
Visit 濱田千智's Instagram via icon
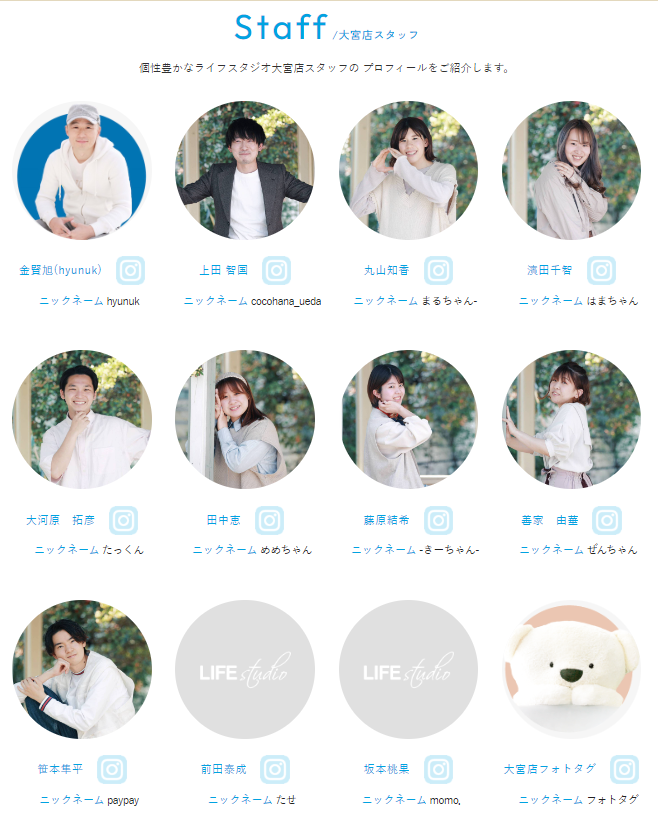(x=600, y=270)
